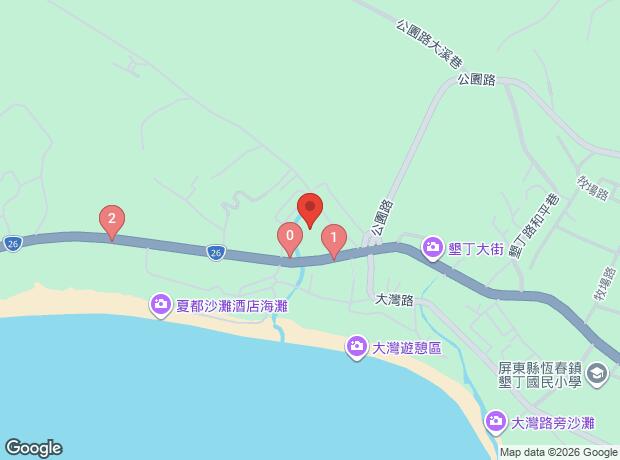This screenshot has height=460, width=620.
Task: Tap the unnumbered red location pin
Action: 310,209
